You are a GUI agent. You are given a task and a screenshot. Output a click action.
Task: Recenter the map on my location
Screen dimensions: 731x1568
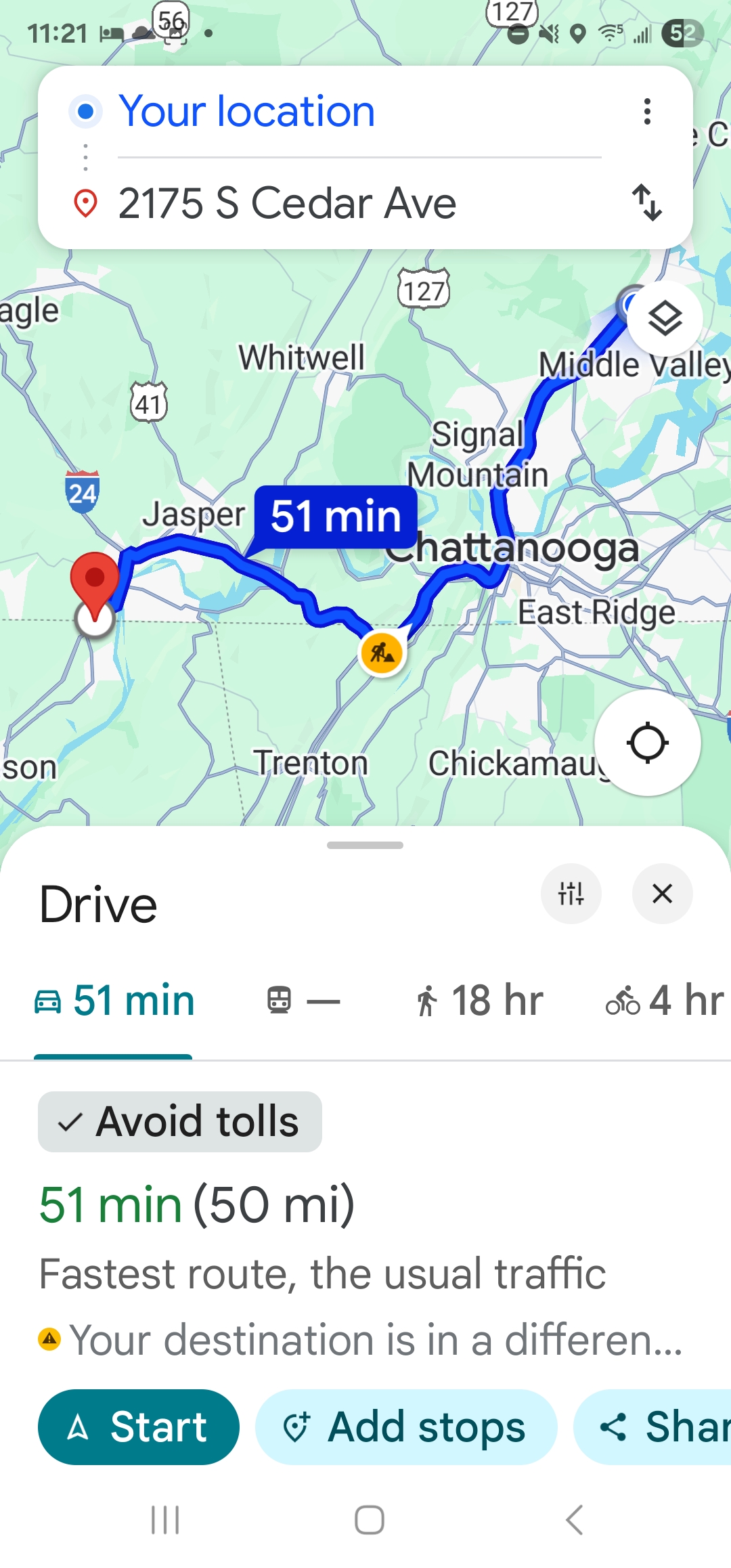(x=647, y=743)
